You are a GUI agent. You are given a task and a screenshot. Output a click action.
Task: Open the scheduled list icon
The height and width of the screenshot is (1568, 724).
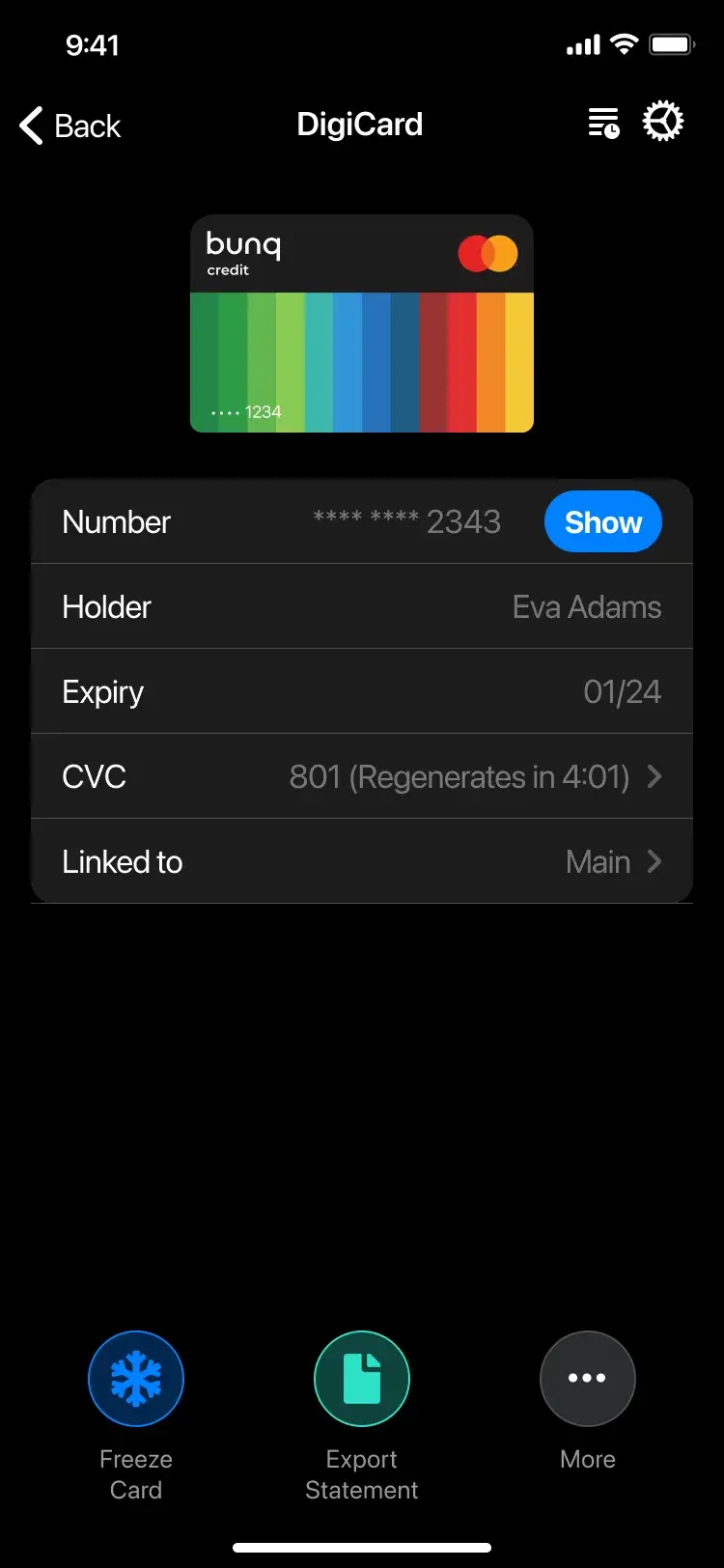click(604, 124)
